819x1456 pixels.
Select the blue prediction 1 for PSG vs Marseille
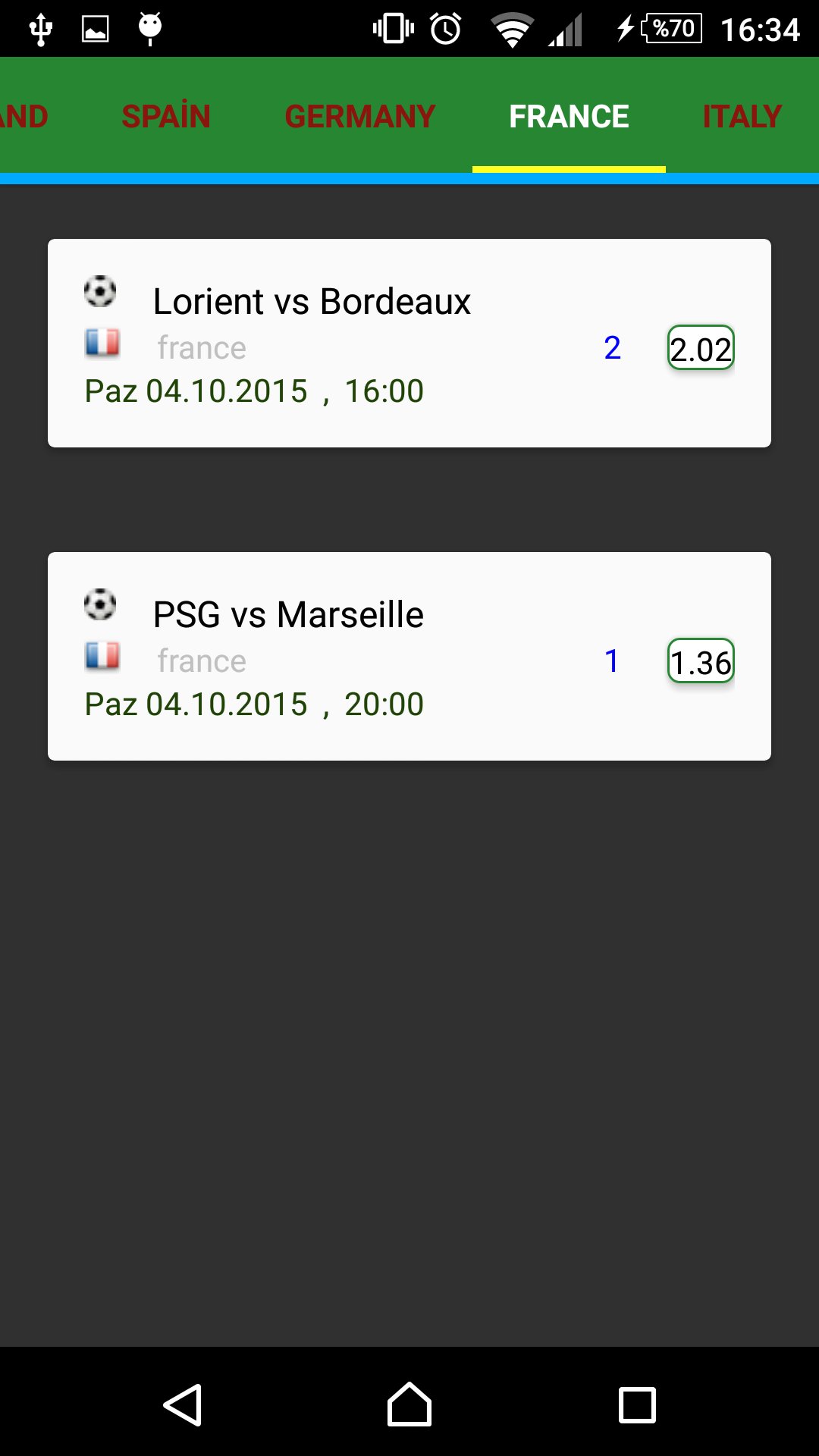point(613,662)
